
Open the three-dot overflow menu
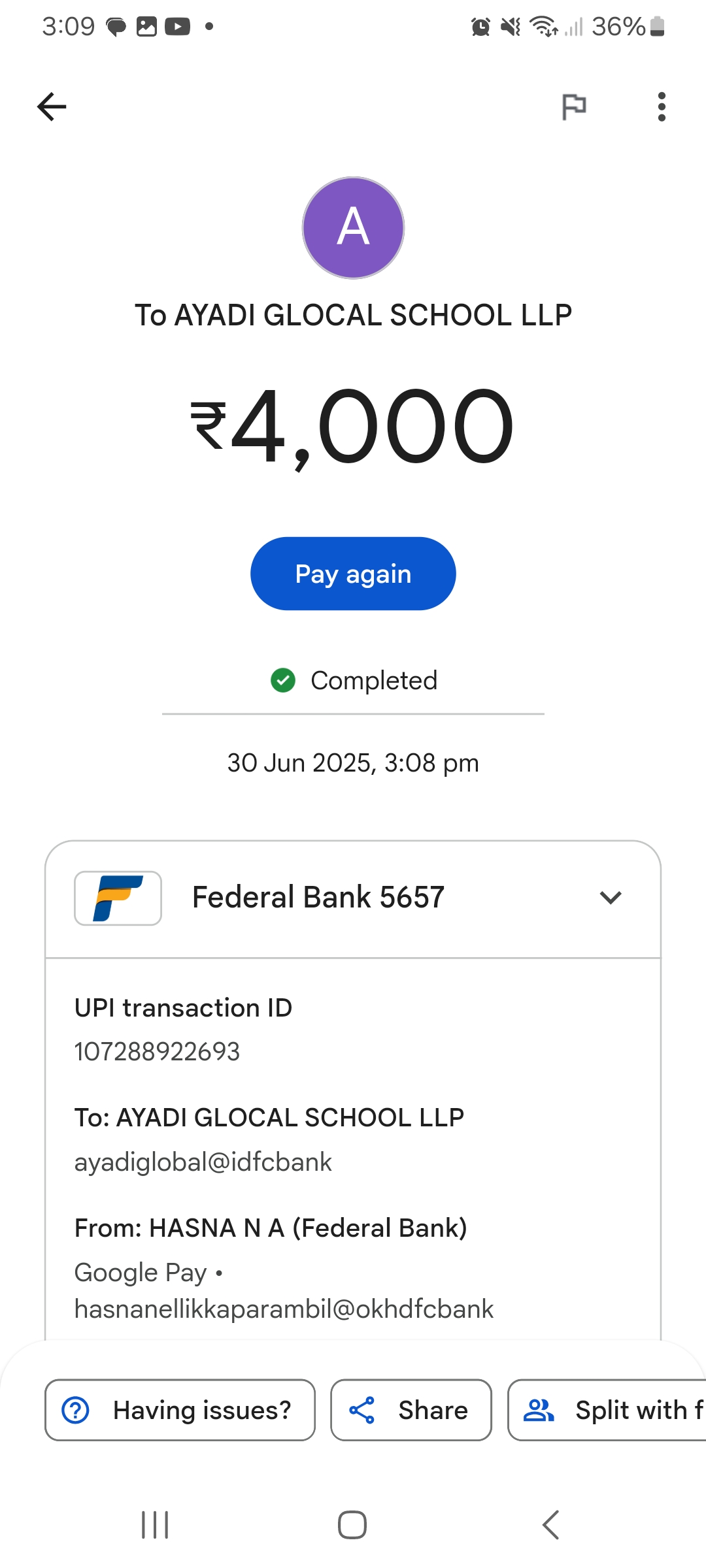[662, 106]
